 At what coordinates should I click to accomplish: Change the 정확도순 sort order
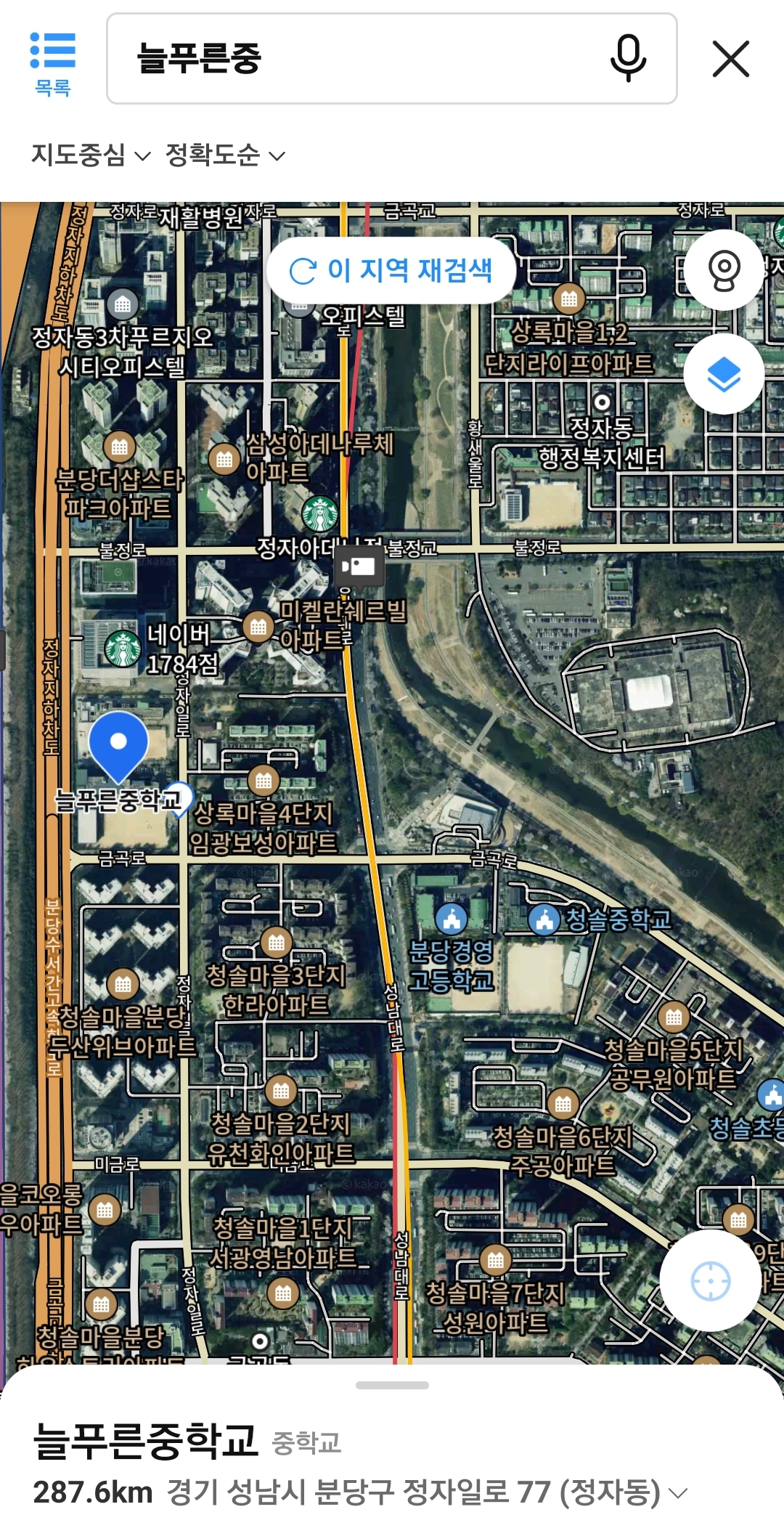(225, 155)
